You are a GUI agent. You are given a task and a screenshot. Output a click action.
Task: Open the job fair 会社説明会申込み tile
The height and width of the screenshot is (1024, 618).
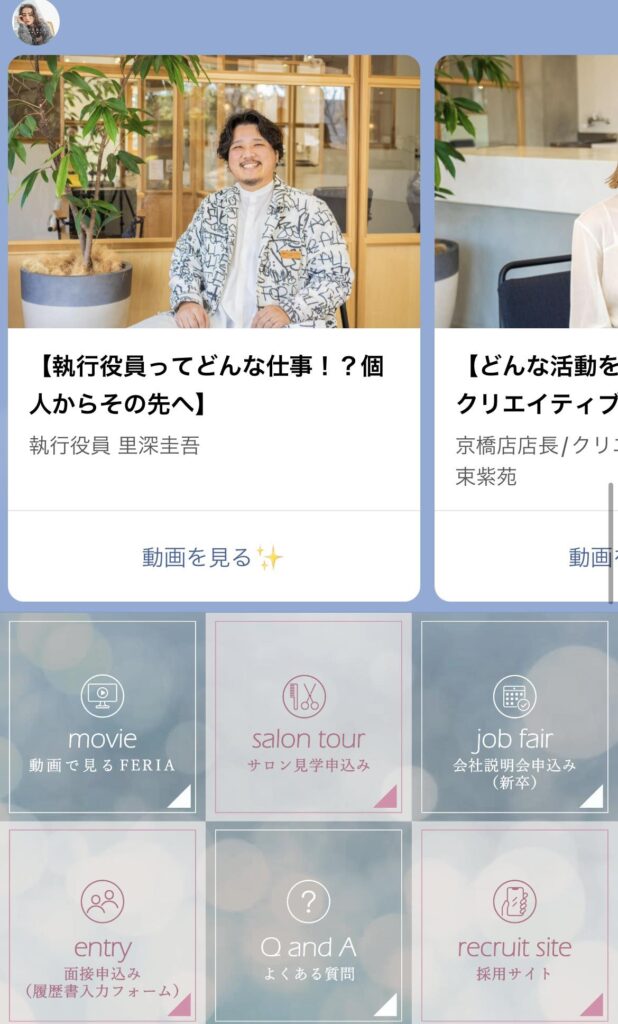pyautogui.click(x=515, y=717)
